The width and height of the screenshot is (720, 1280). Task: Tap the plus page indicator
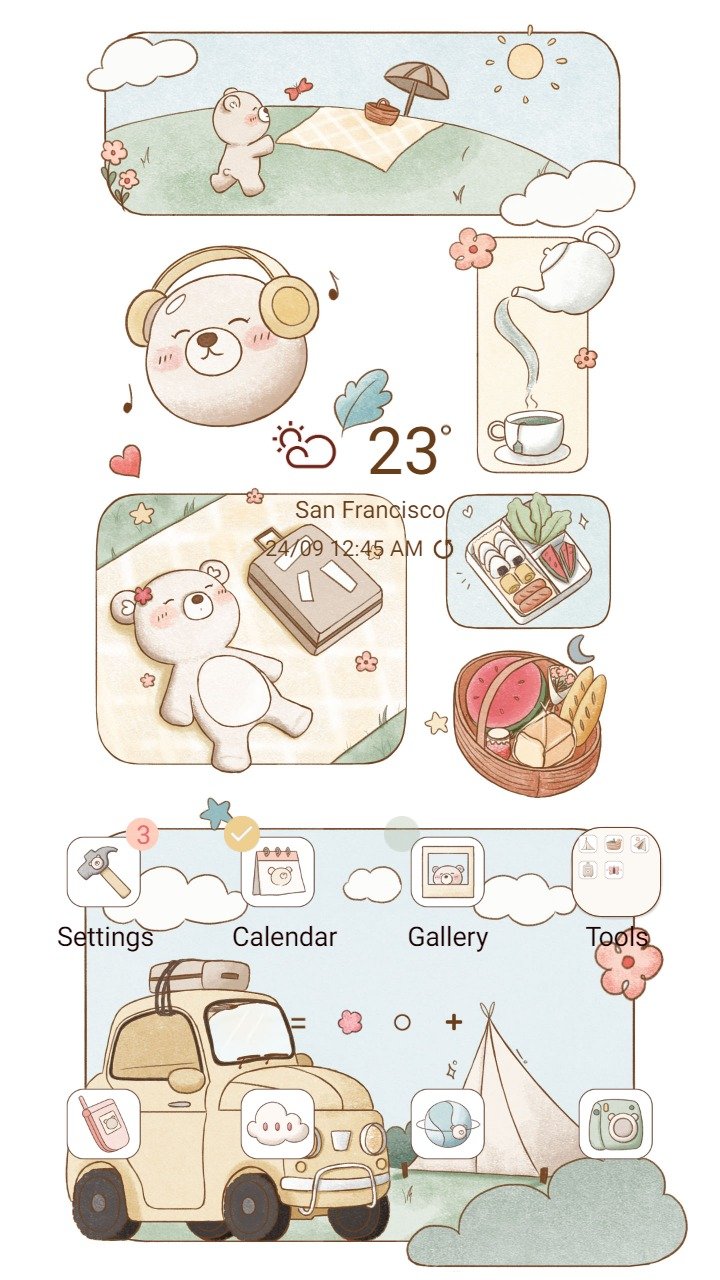coord(454,1022)
